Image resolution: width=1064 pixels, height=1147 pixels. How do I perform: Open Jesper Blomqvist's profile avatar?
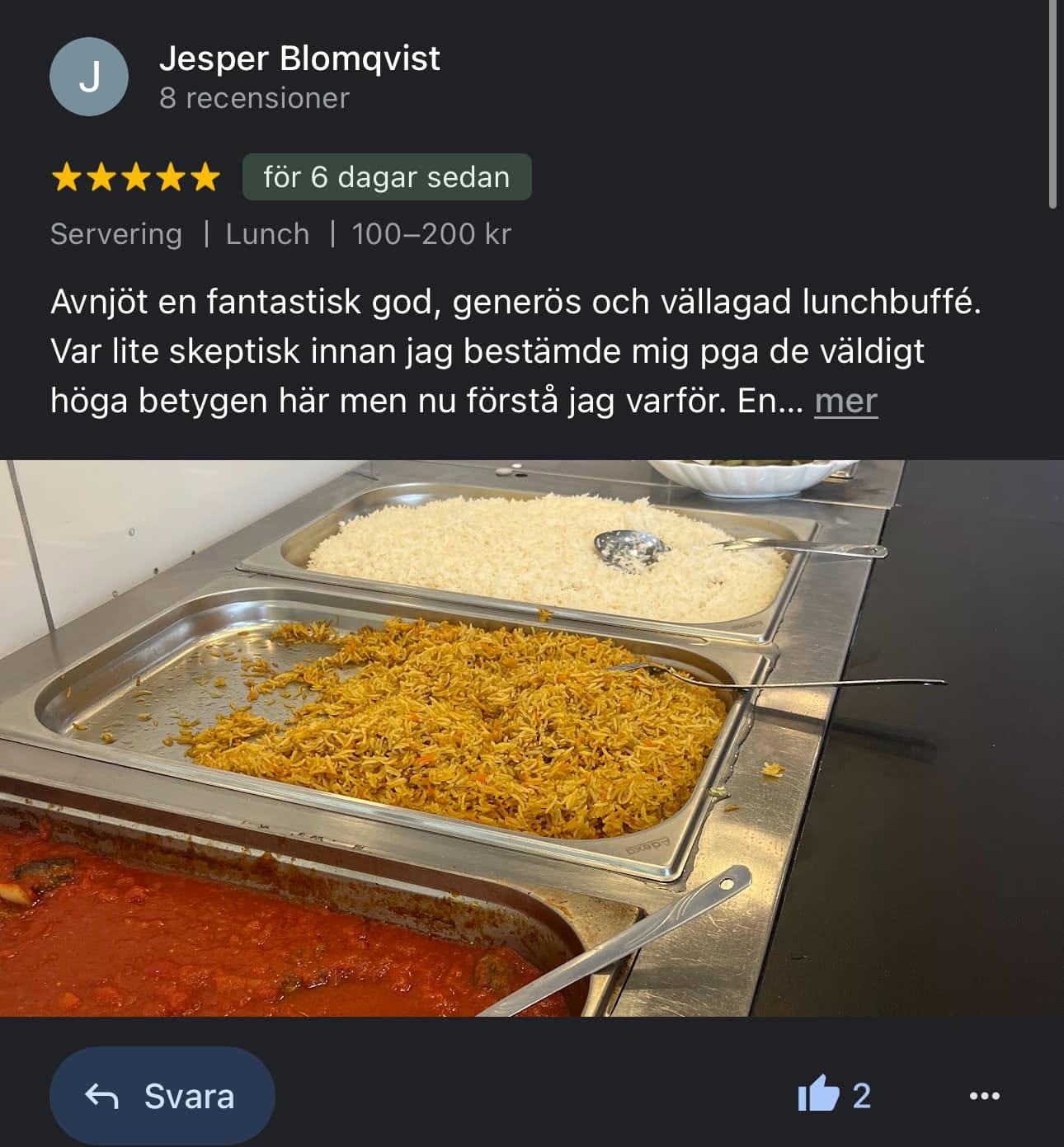(89, 77)
